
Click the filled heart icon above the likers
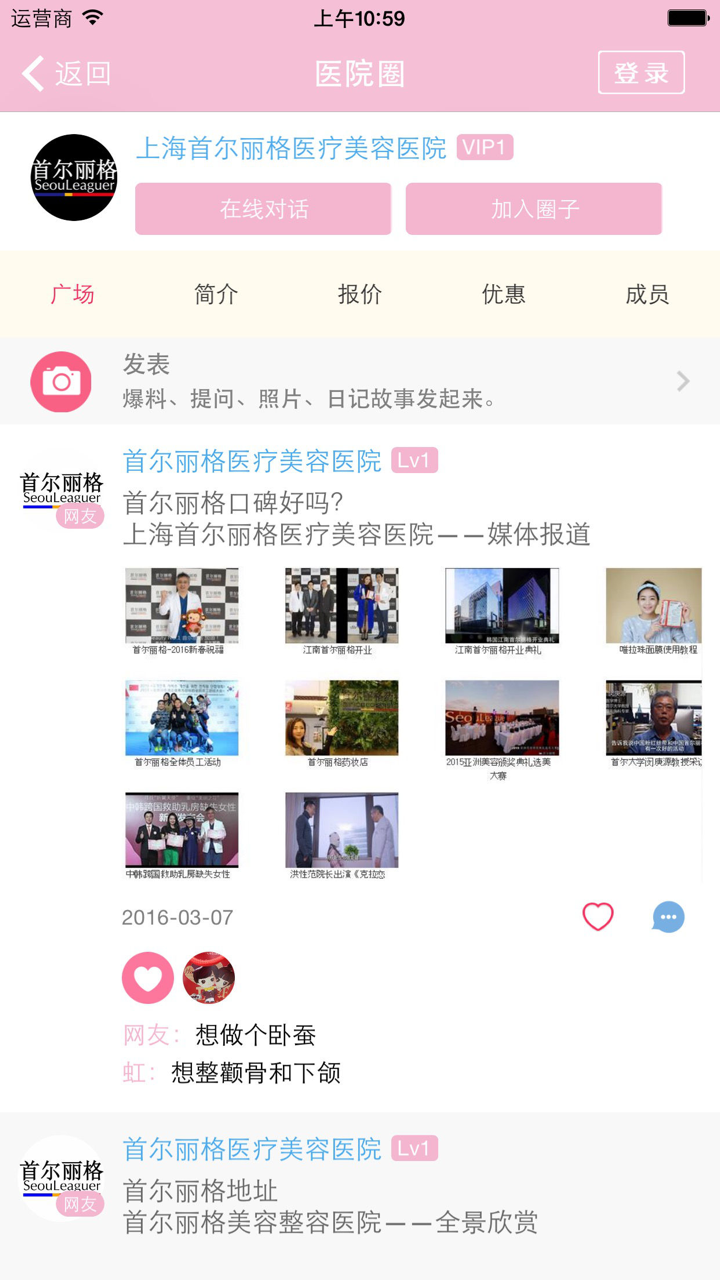pyautogui.click(x=147, y=977)
